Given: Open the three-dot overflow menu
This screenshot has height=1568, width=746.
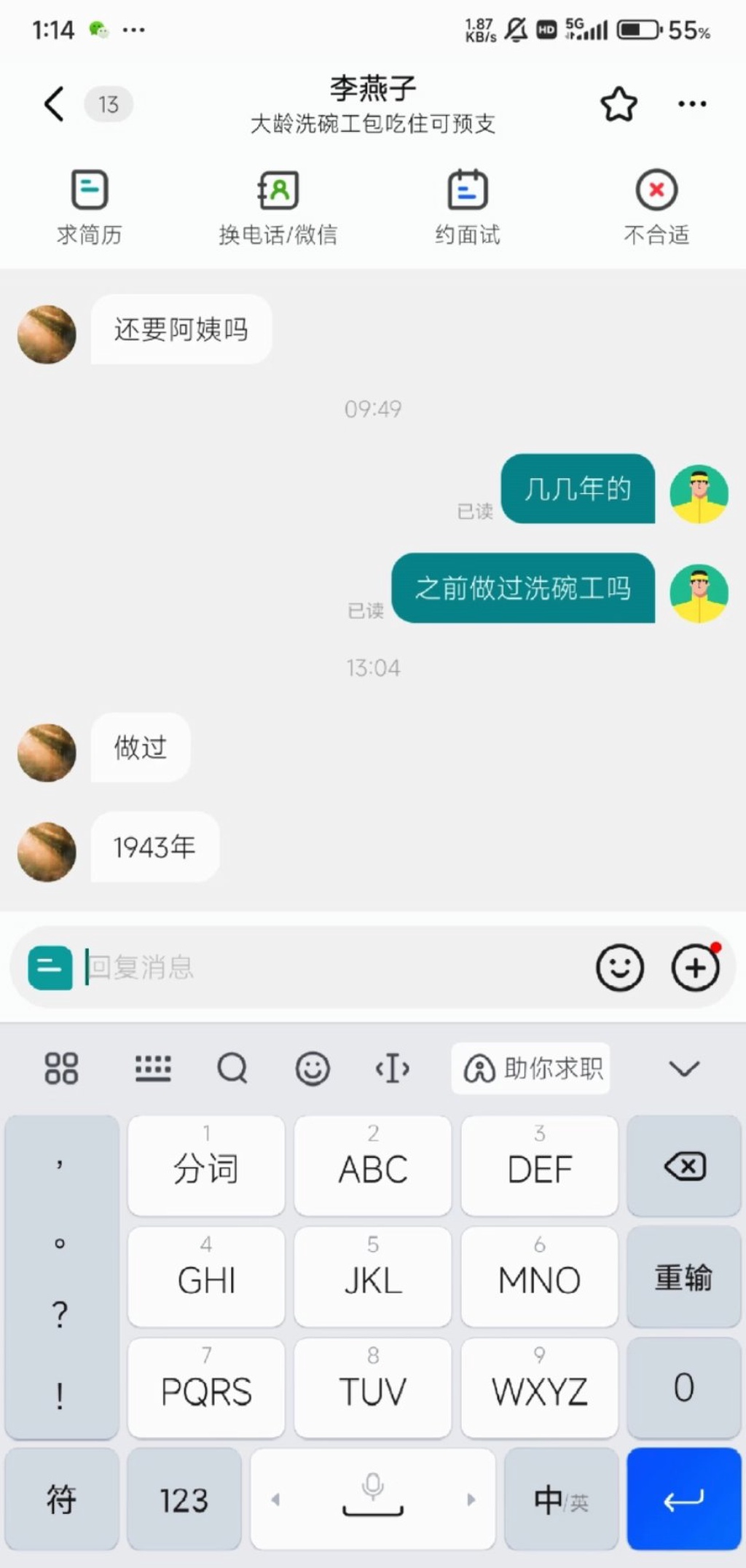Looking at the screenshot, I should coord(691,104).
